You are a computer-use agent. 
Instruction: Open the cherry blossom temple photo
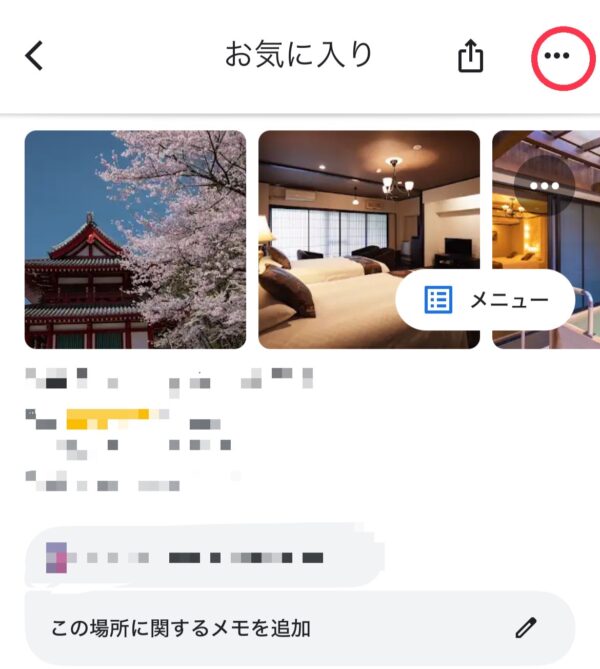[135, 239]
